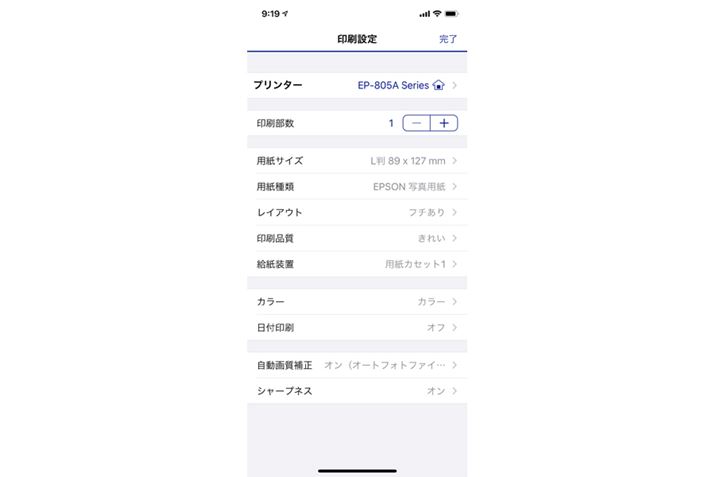Open 用紙種類 paper type setting
This screenshot has height=477, width=715.
point(357,186)
